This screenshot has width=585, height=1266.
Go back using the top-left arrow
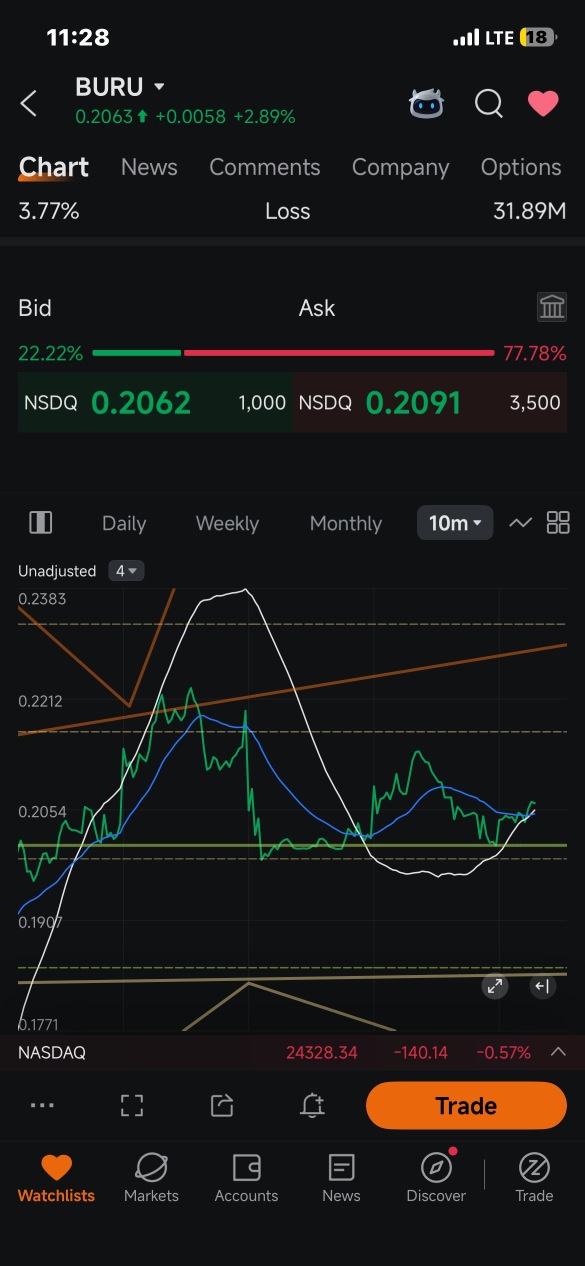[29, 103]
